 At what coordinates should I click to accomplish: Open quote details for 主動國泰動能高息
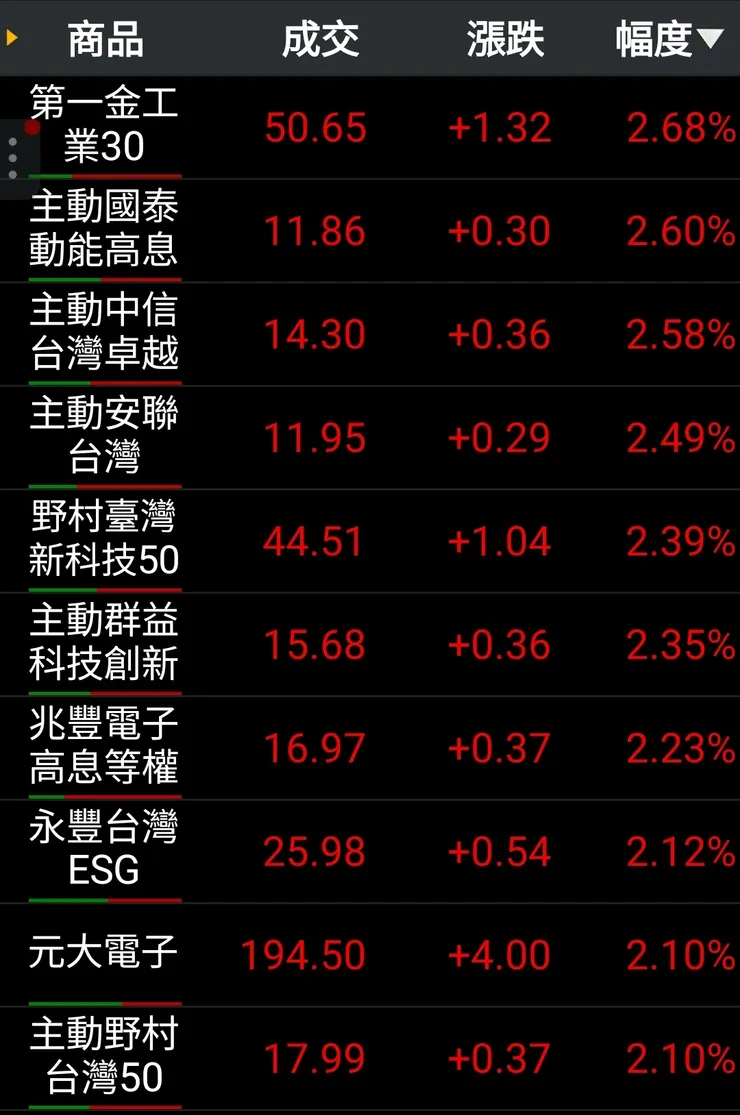tap(106, 231)
